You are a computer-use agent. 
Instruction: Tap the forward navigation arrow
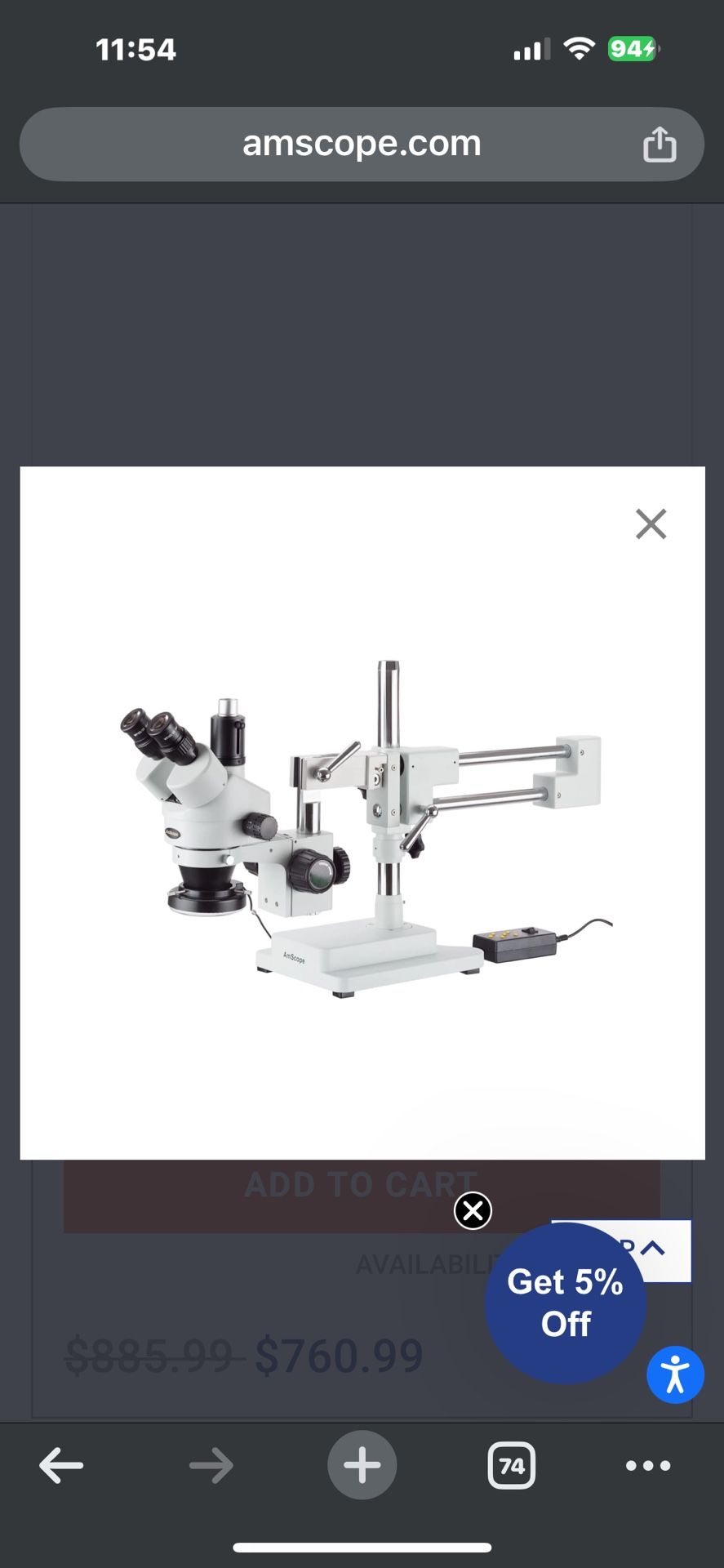(211, 1465)
